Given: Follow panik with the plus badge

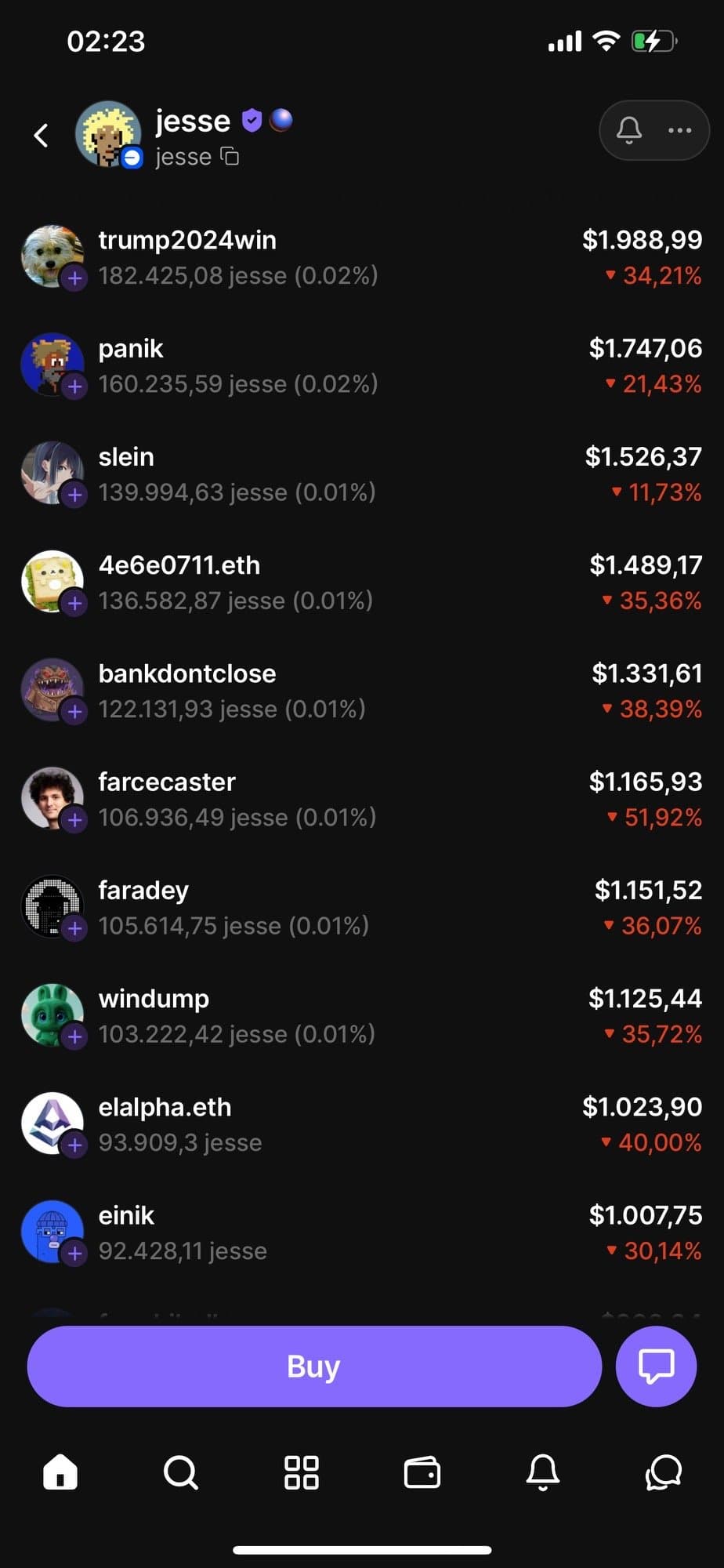Looking at the screenshot, I should click(74, 386).
